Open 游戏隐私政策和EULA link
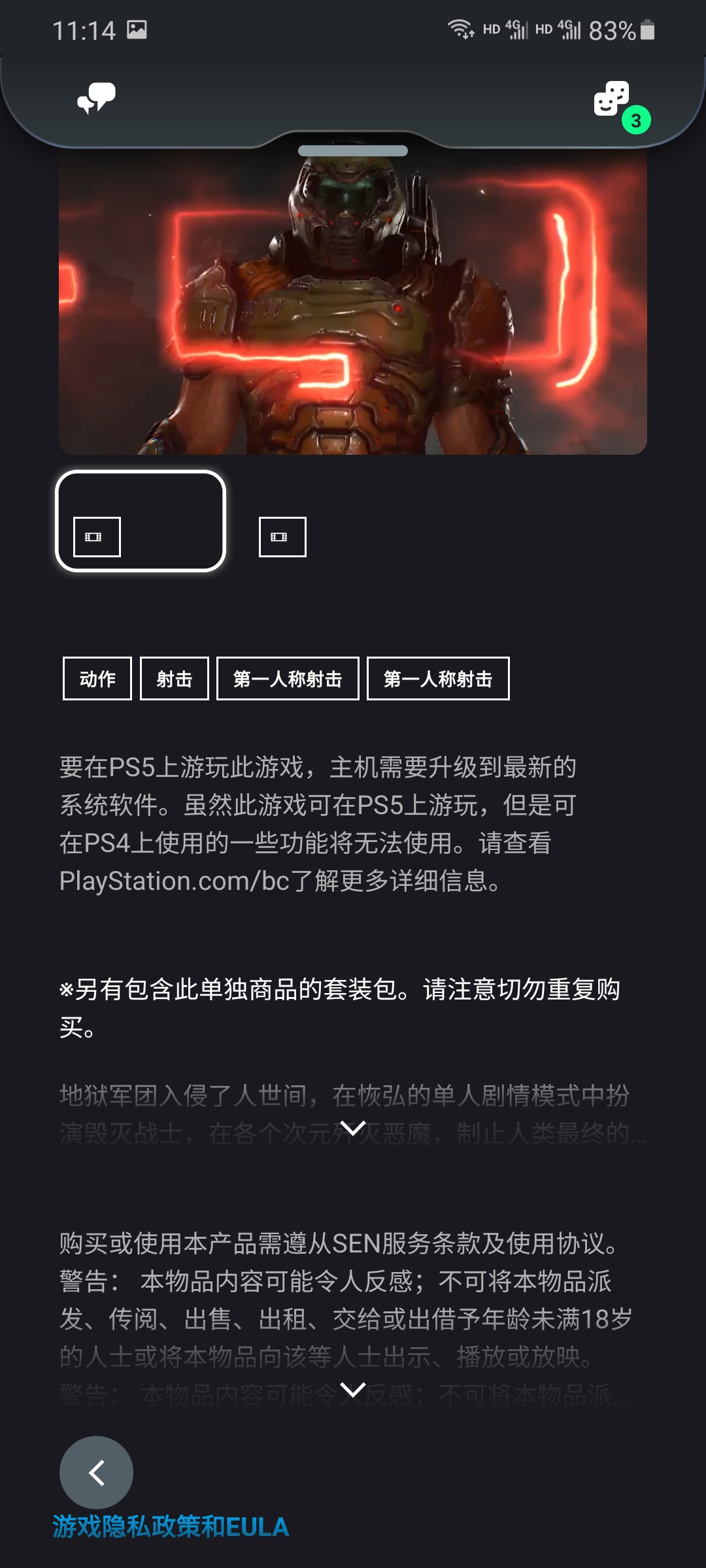This screenshot has height=1568, width=706. (171, 1527)
